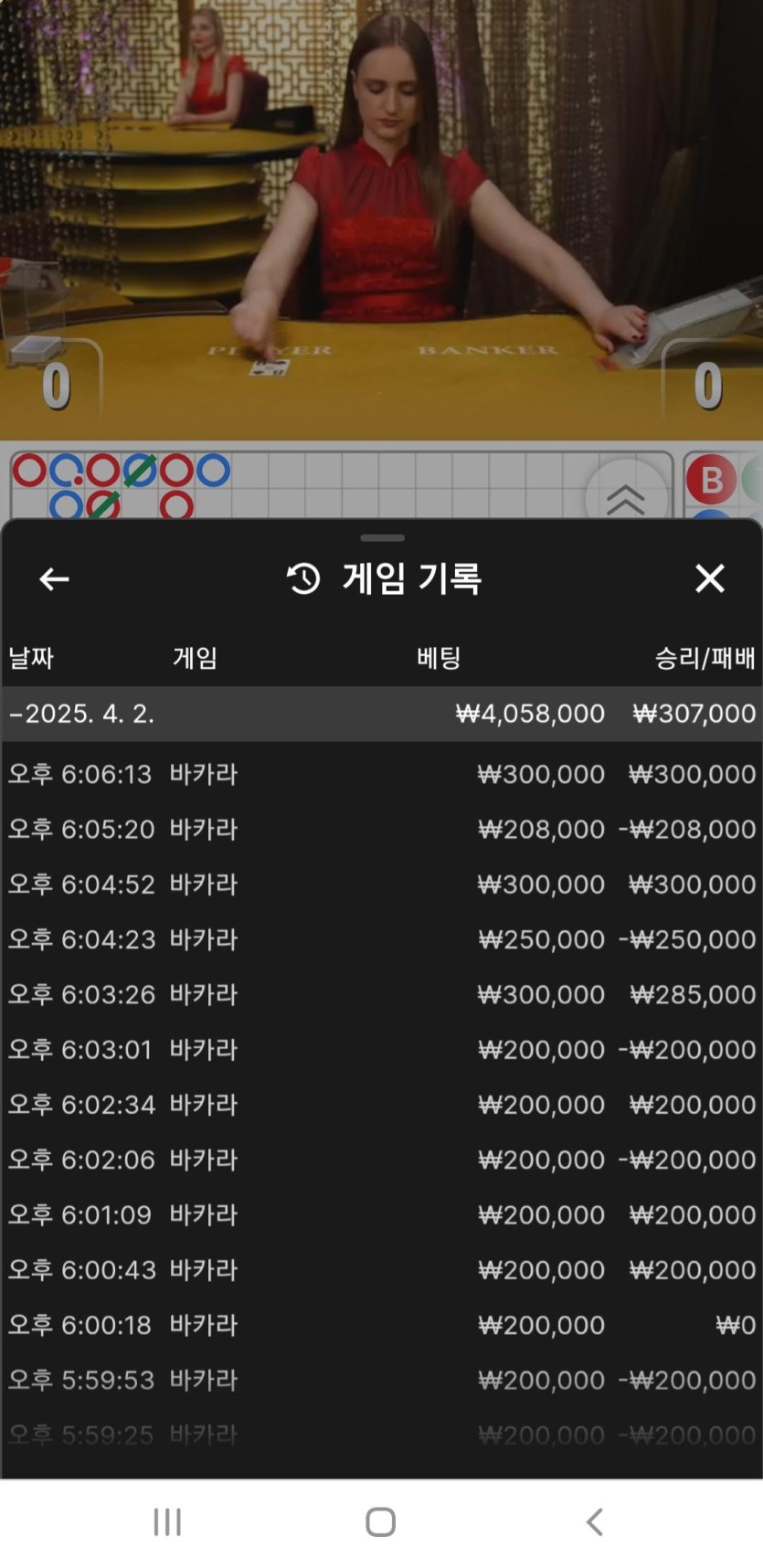Open the recent apps view
Viewport: 763px width, 1568px height.
167,1522
